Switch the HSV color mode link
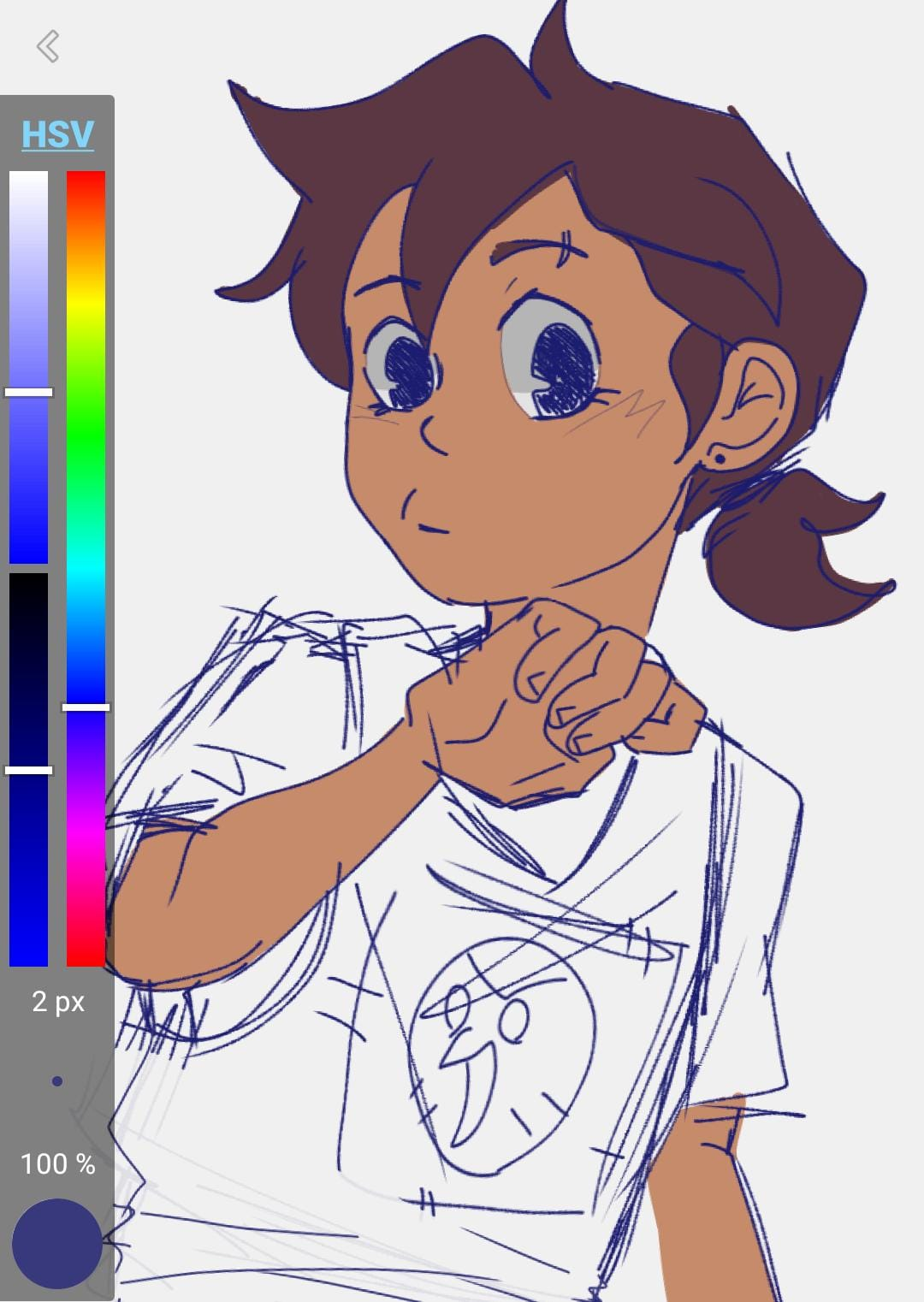Viewport: 924px width, 1302px height. pyautogui.click(x=57, y=134)
